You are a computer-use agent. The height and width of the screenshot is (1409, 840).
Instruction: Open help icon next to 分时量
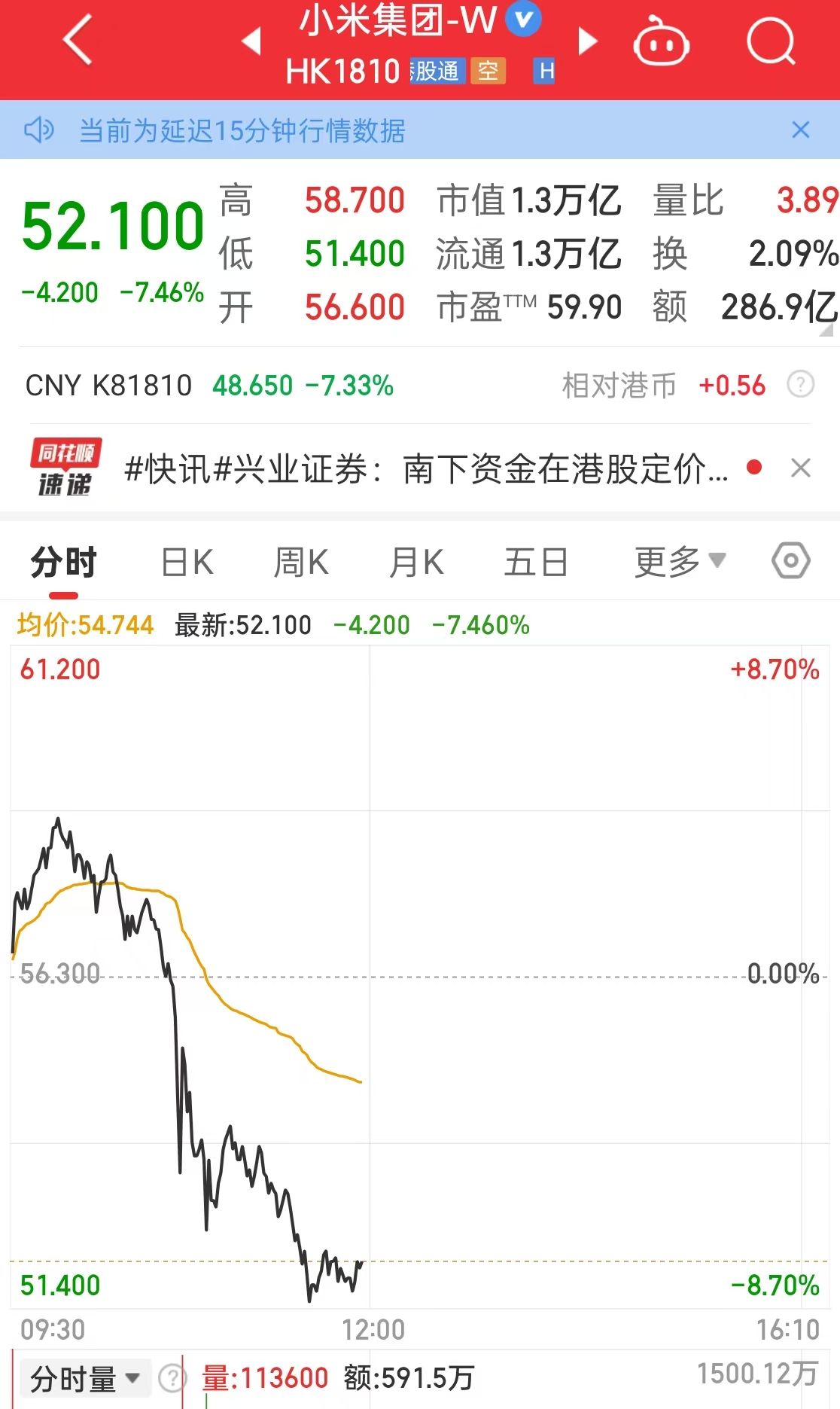172,1379
